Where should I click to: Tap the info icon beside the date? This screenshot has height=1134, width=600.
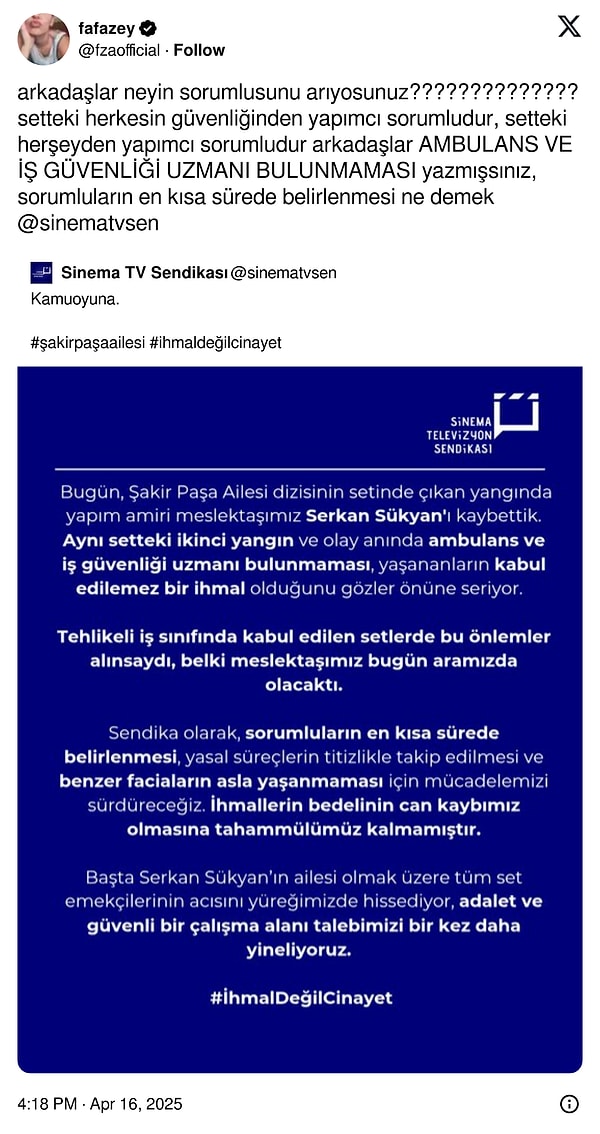(569, 1104)
